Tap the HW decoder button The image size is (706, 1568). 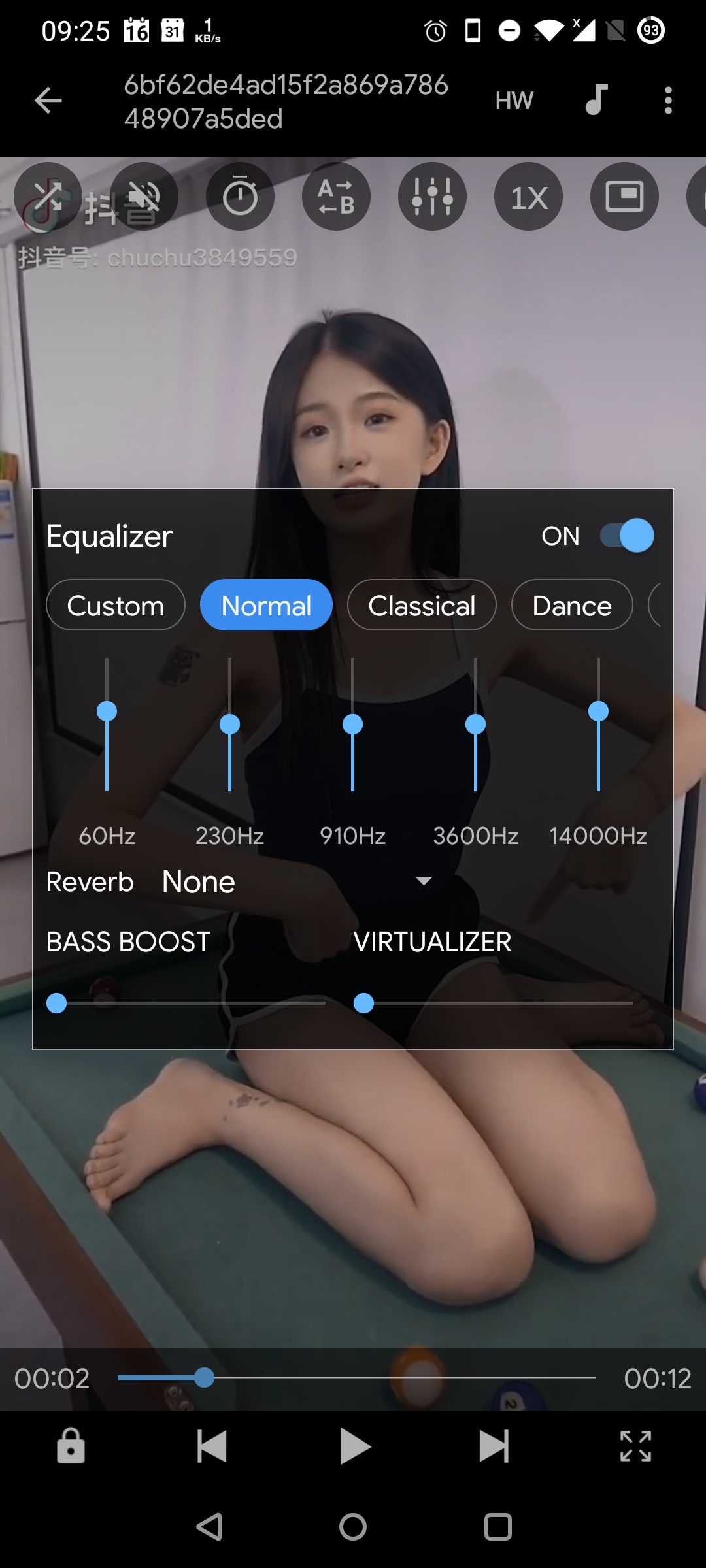click(x=514, y=101)
